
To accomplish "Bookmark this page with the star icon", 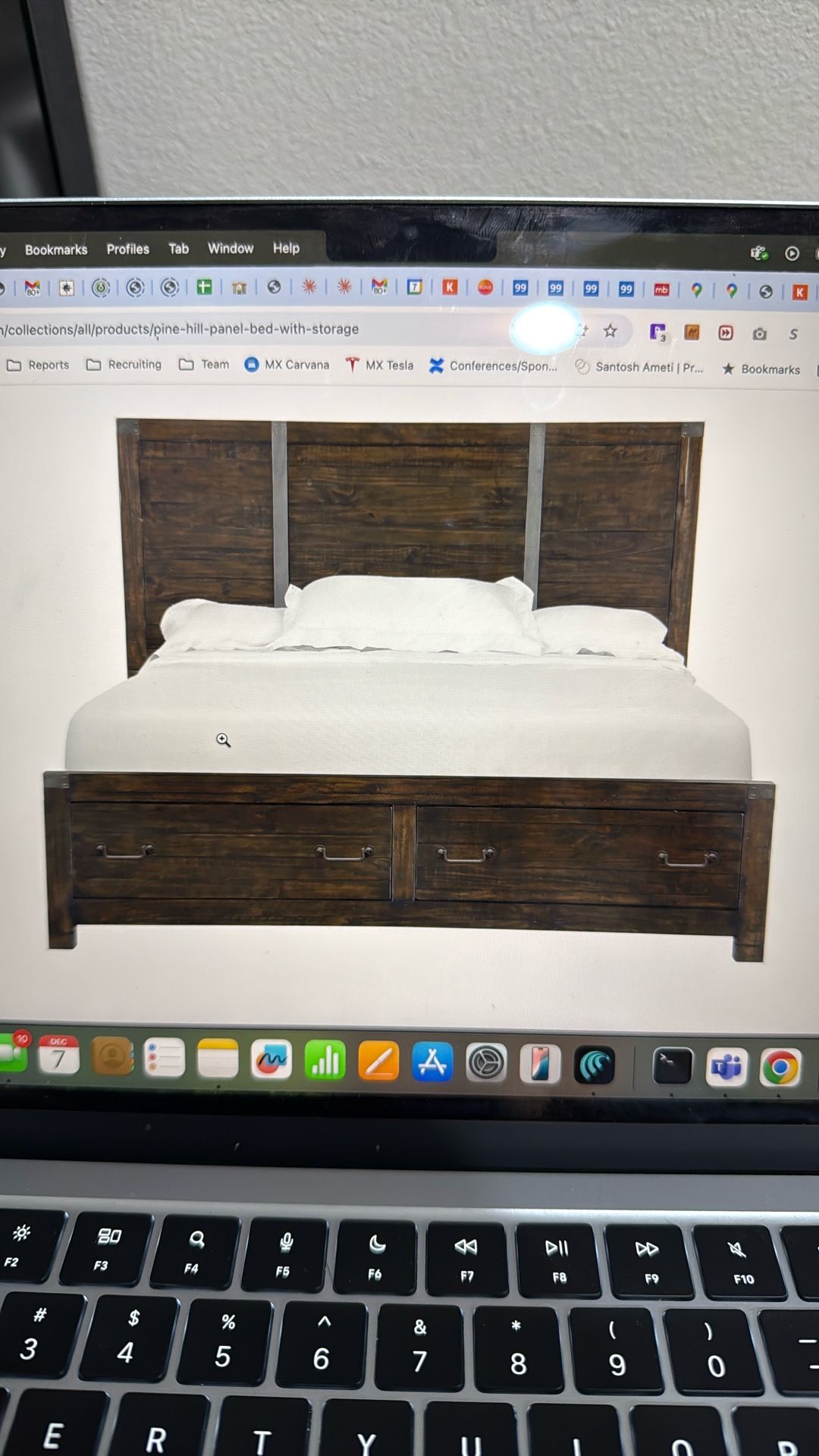I will [610, 331].
